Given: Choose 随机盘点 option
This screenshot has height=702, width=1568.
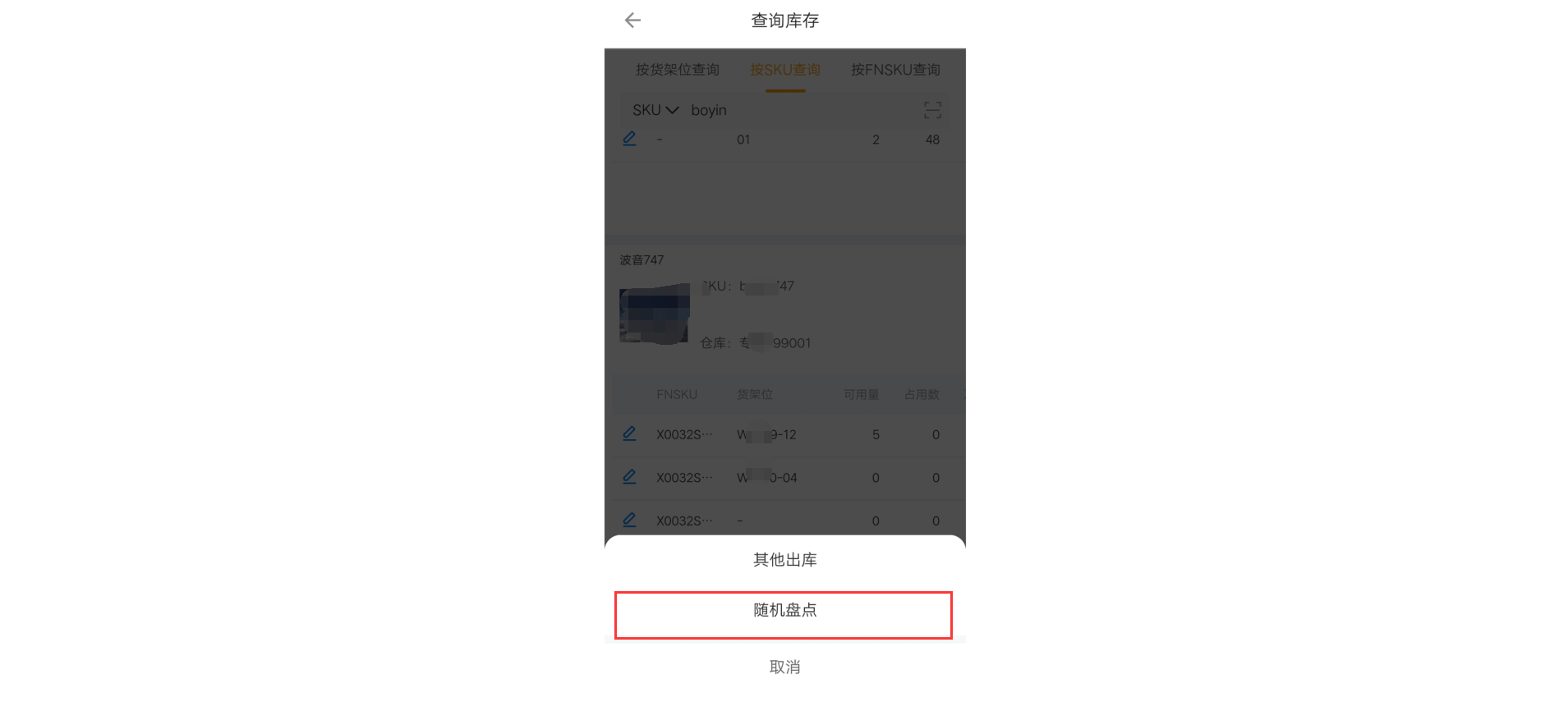Looking at the screenshot, I should tap(784, 611).
